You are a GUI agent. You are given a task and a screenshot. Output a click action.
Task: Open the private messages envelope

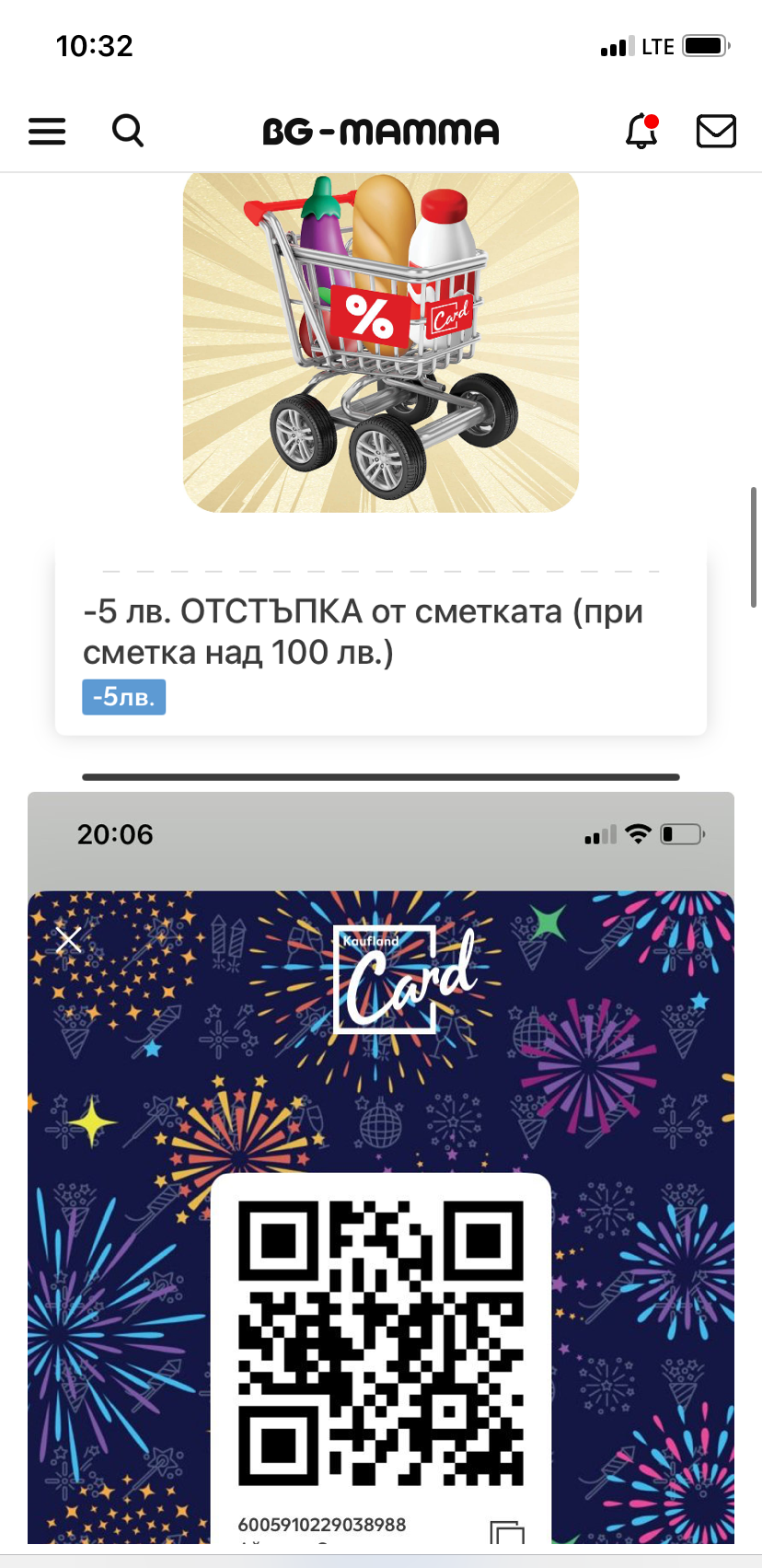tap(715, 132)
